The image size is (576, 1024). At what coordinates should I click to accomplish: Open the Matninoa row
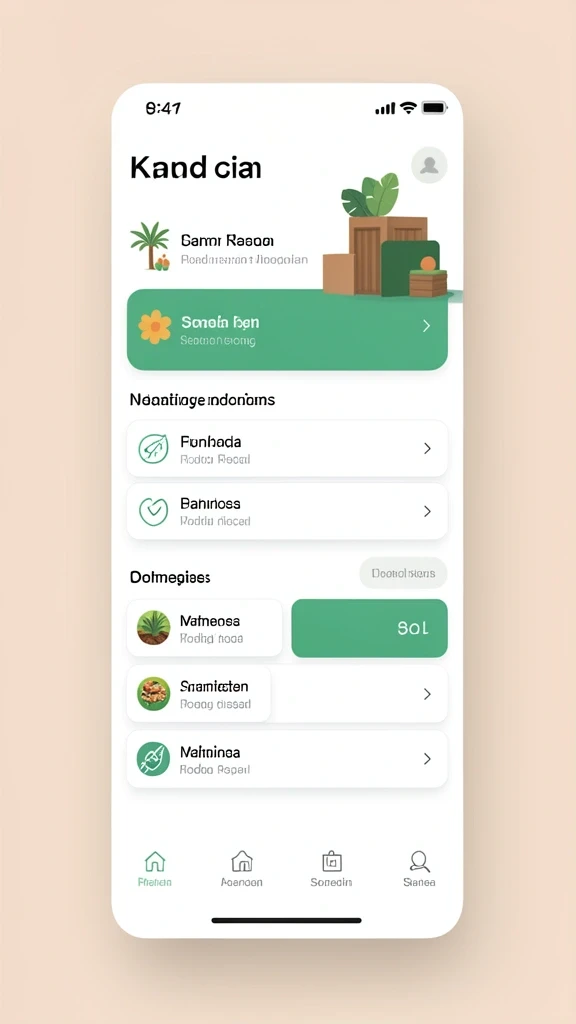(287, 759)
